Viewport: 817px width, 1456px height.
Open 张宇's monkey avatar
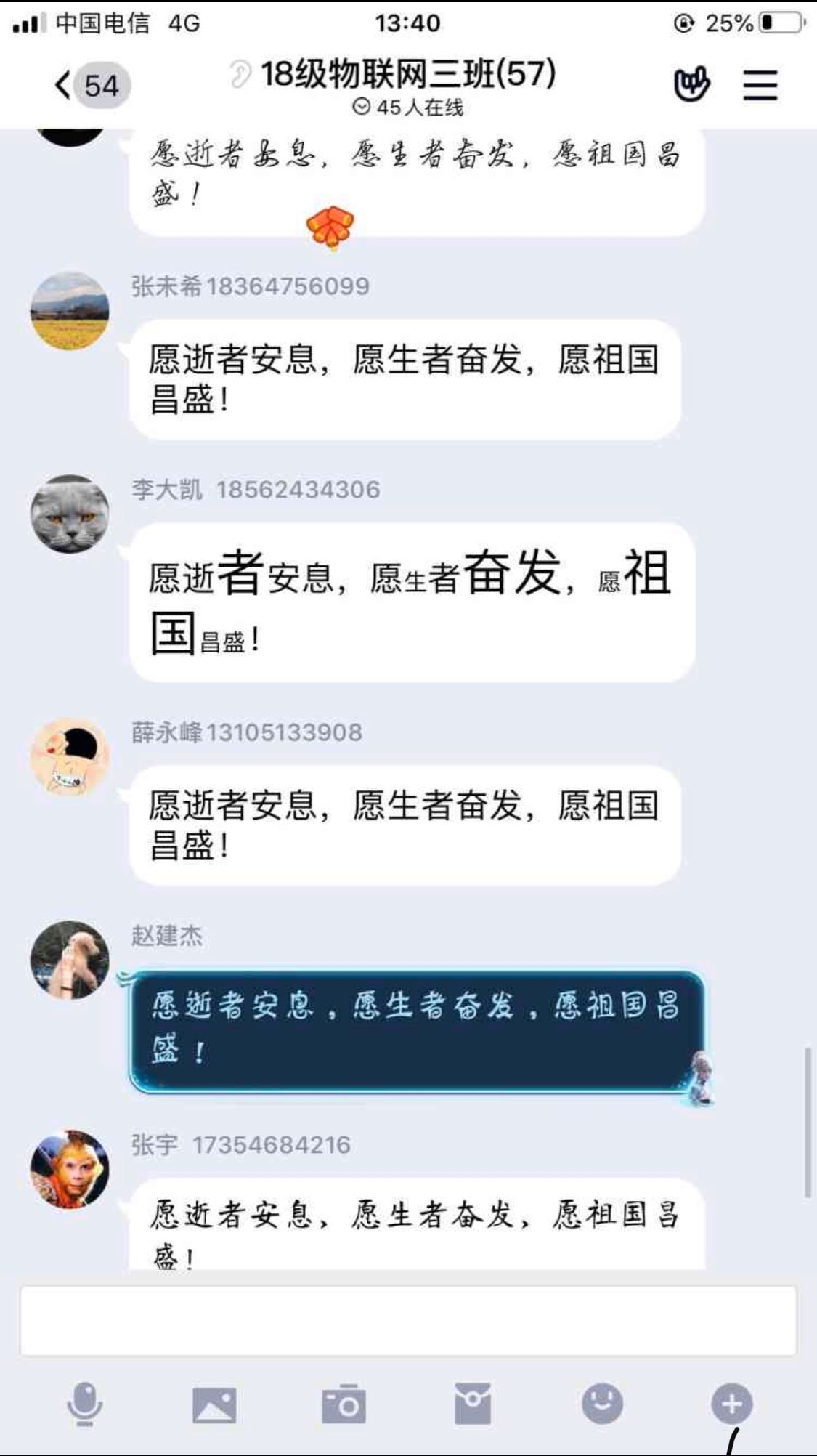70,1169
